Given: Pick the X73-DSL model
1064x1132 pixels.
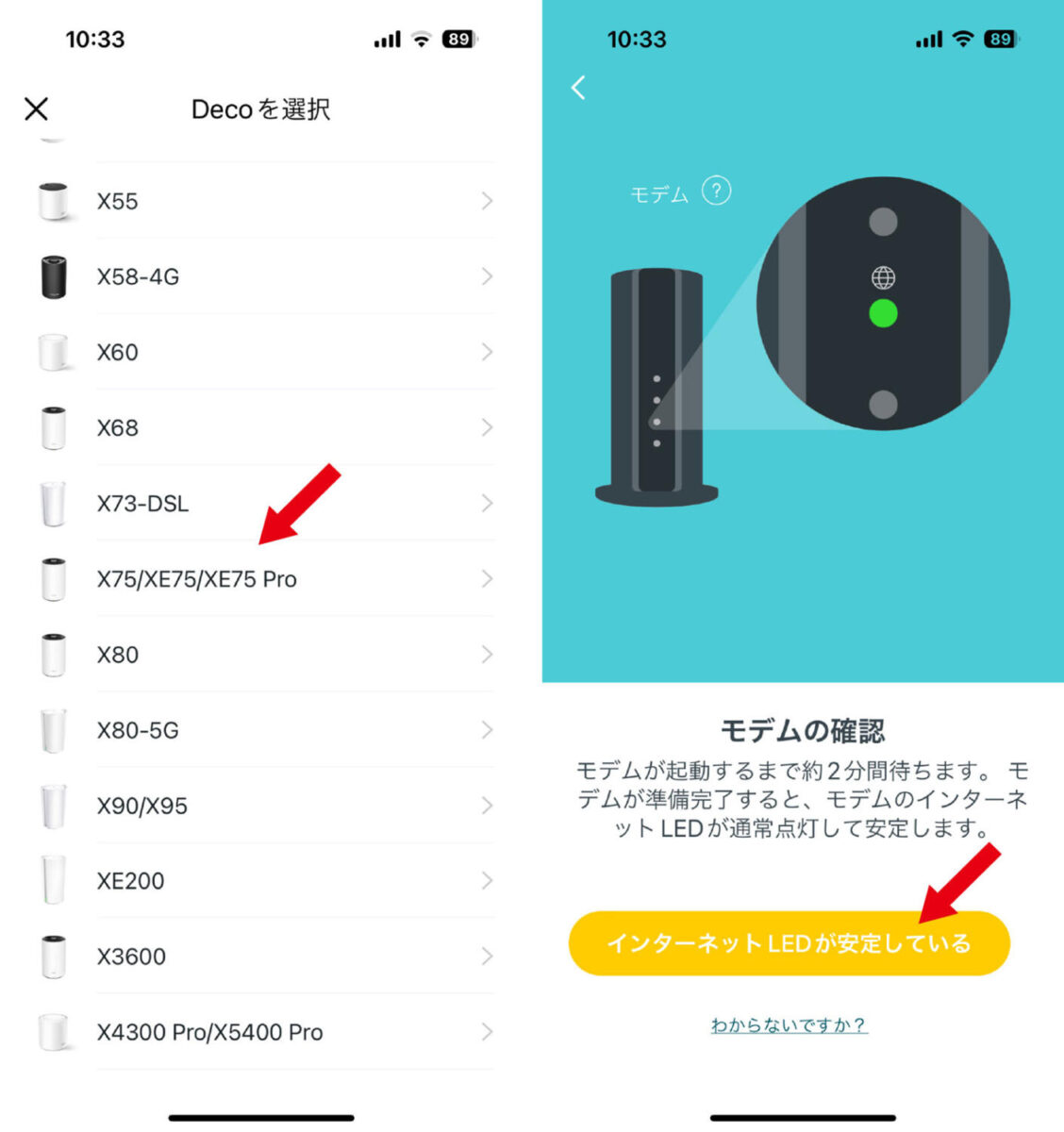Looking at the screenshot, I should click(264, 503).
